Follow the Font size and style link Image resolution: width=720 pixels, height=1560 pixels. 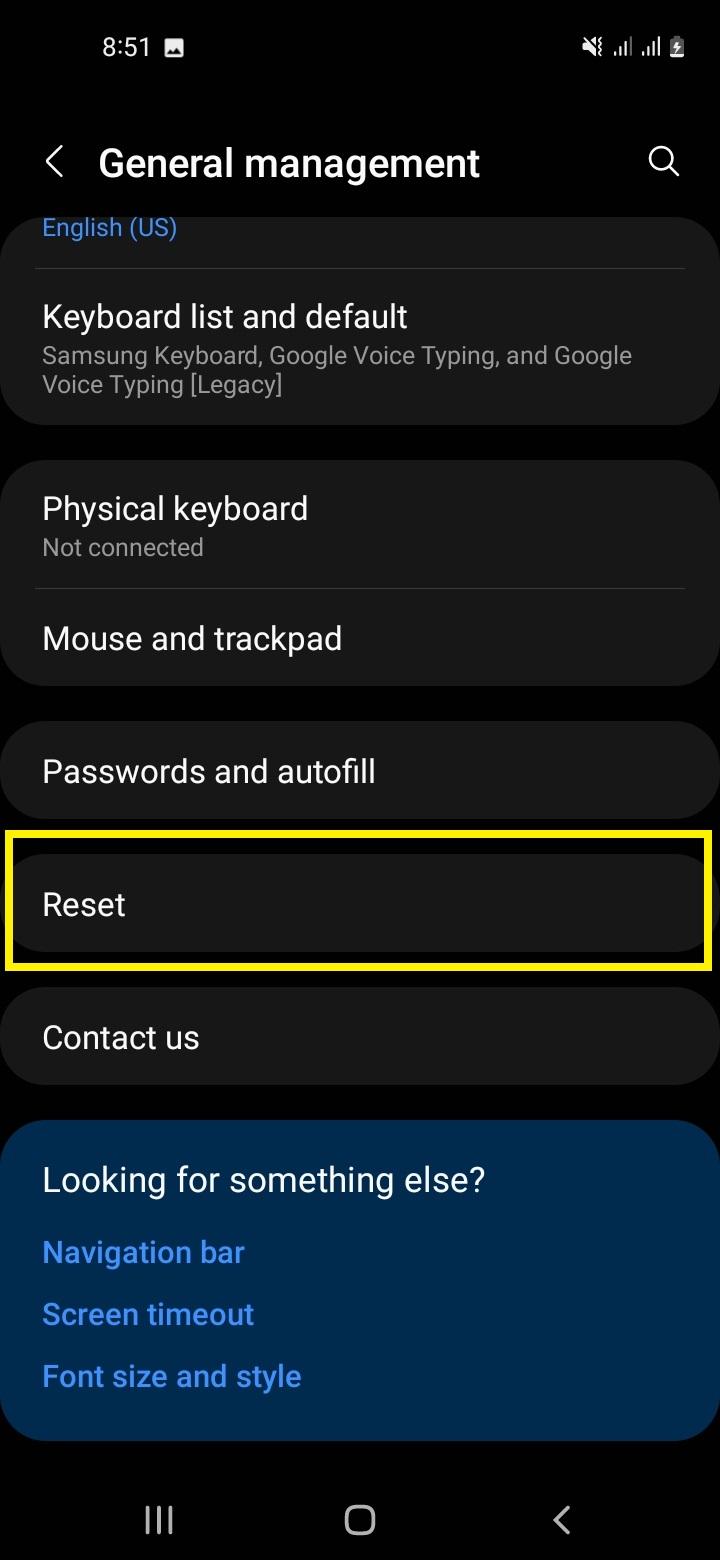coord(171,1376)
